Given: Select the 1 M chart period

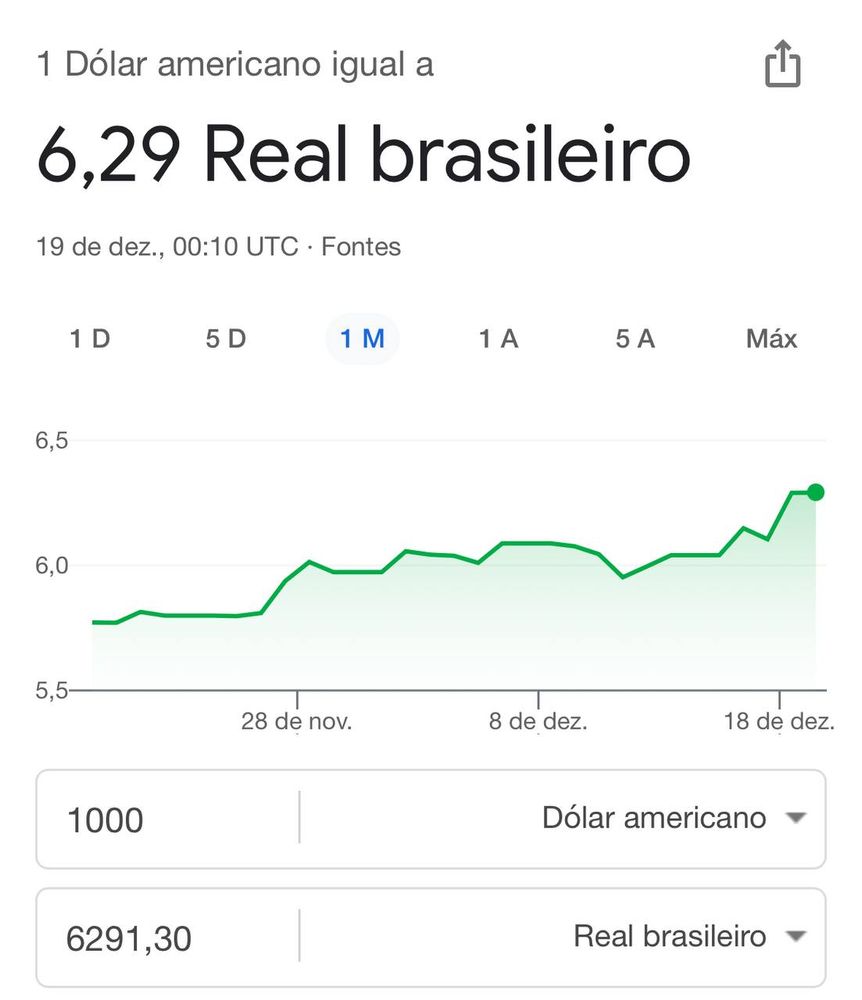Looking at the screenshot, I should point(362,339).
